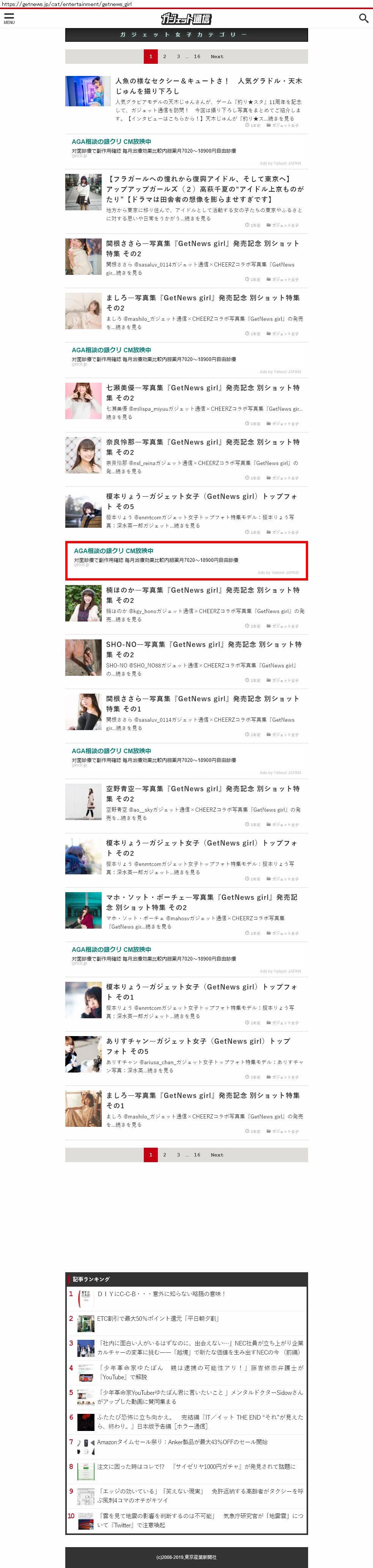The image size is (373, 1568).
Task: Read 七瀬美優 写真集 別ショット特集 その2
Action: coord(203,393)
